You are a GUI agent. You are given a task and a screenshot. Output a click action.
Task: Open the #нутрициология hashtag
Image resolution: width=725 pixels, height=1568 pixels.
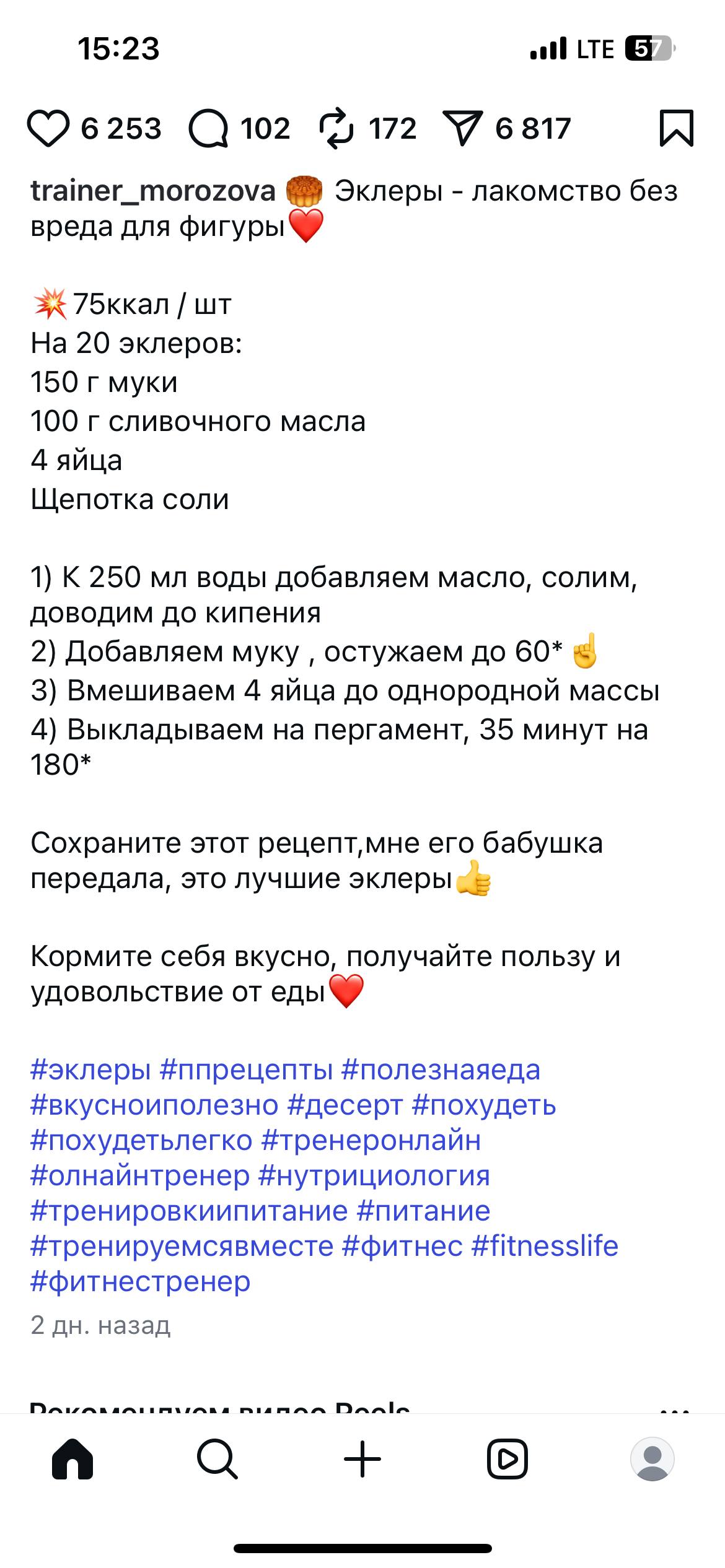374,1176
